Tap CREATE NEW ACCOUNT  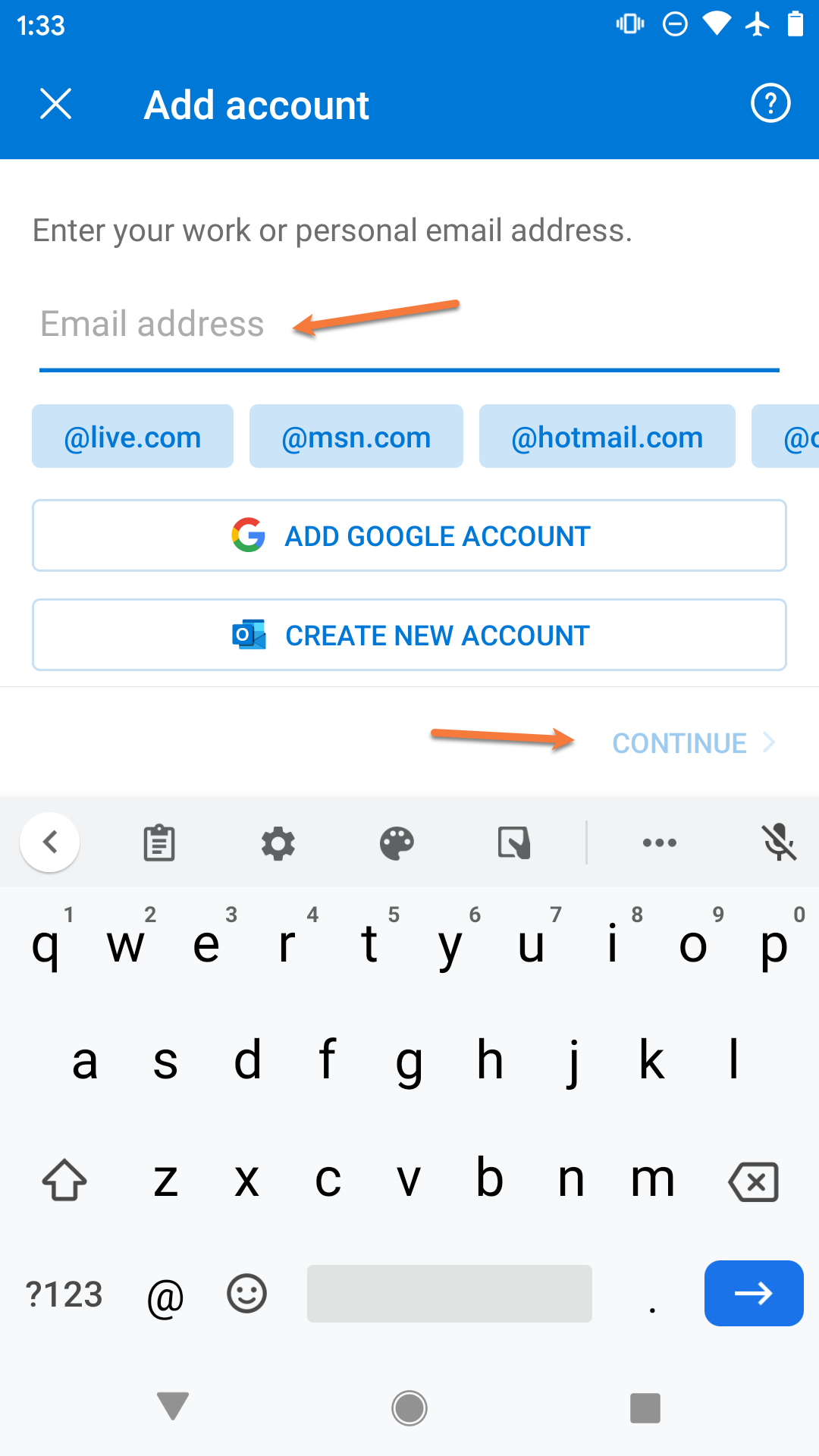[x=409, y=635]
